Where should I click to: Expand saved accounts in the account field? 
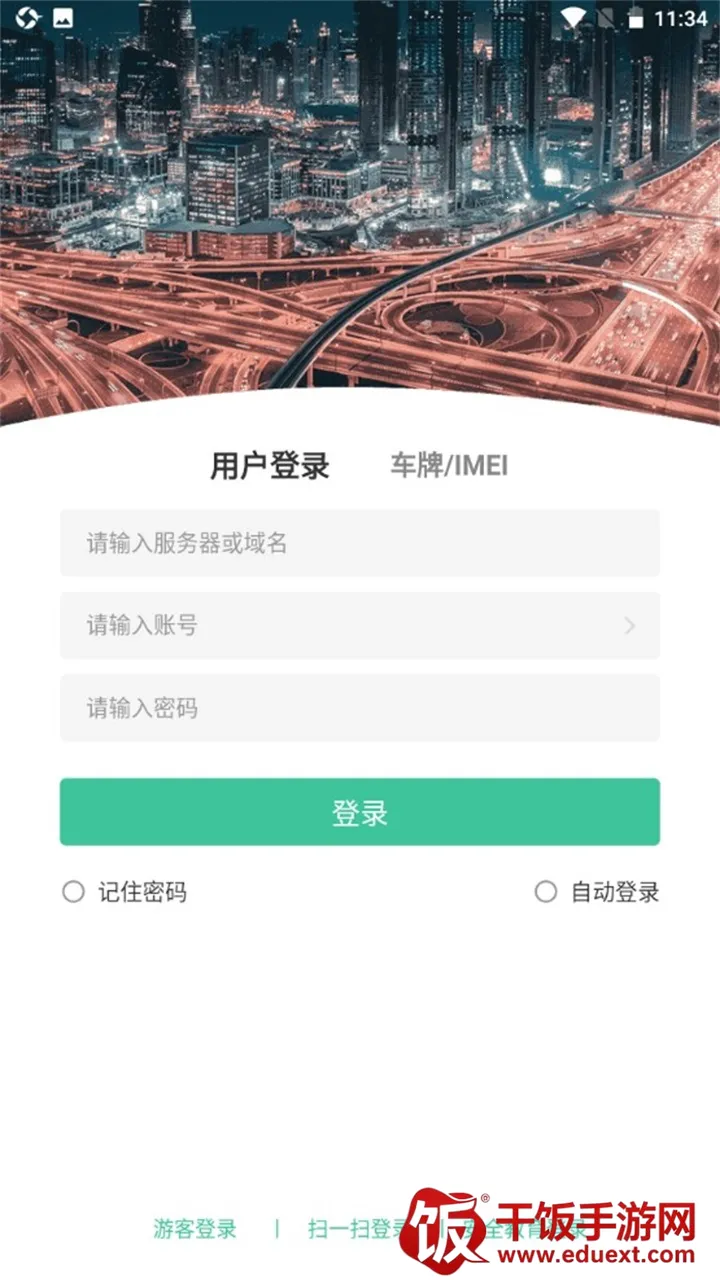630,626
